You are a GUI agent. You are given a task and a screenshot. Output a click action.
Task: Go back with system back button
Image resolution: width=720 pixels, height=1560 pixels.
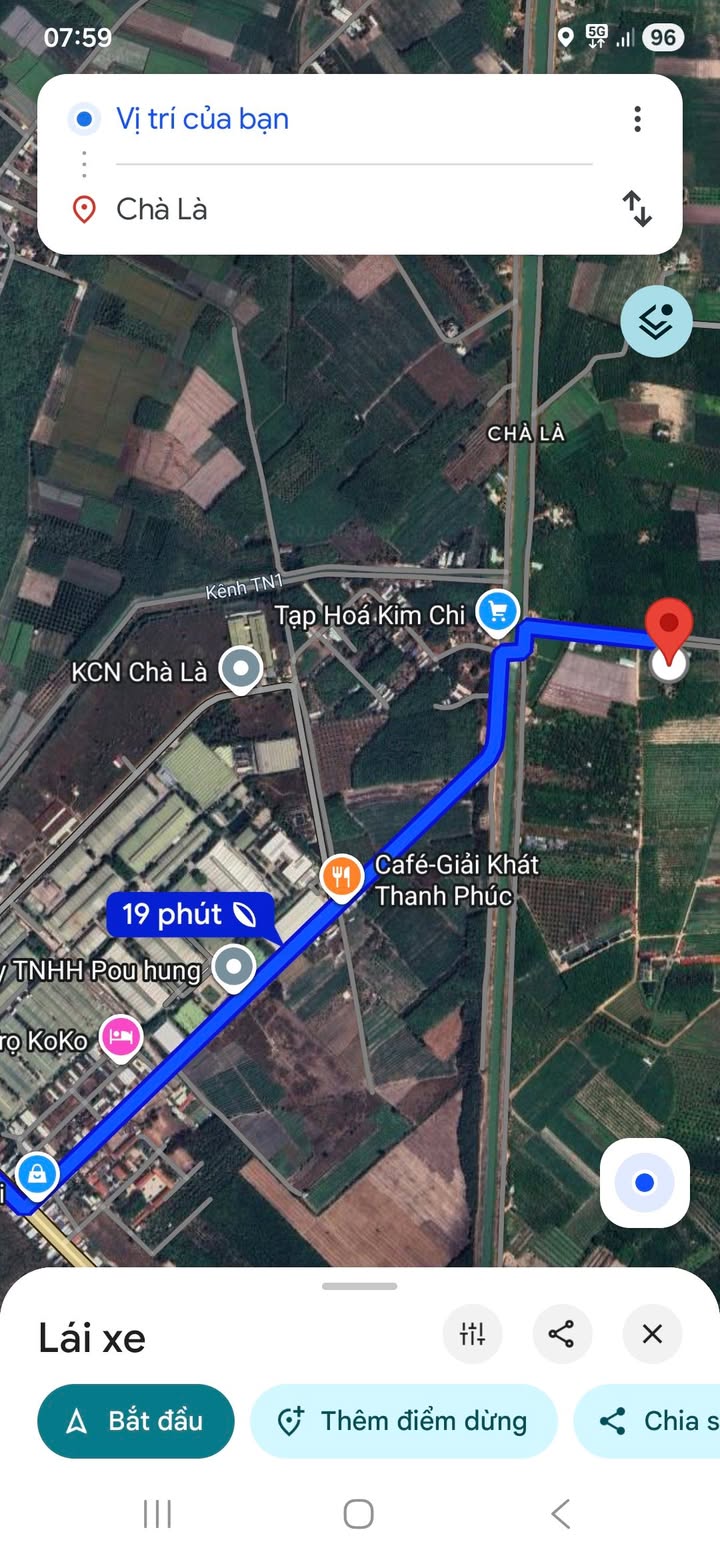point(561,1514)
